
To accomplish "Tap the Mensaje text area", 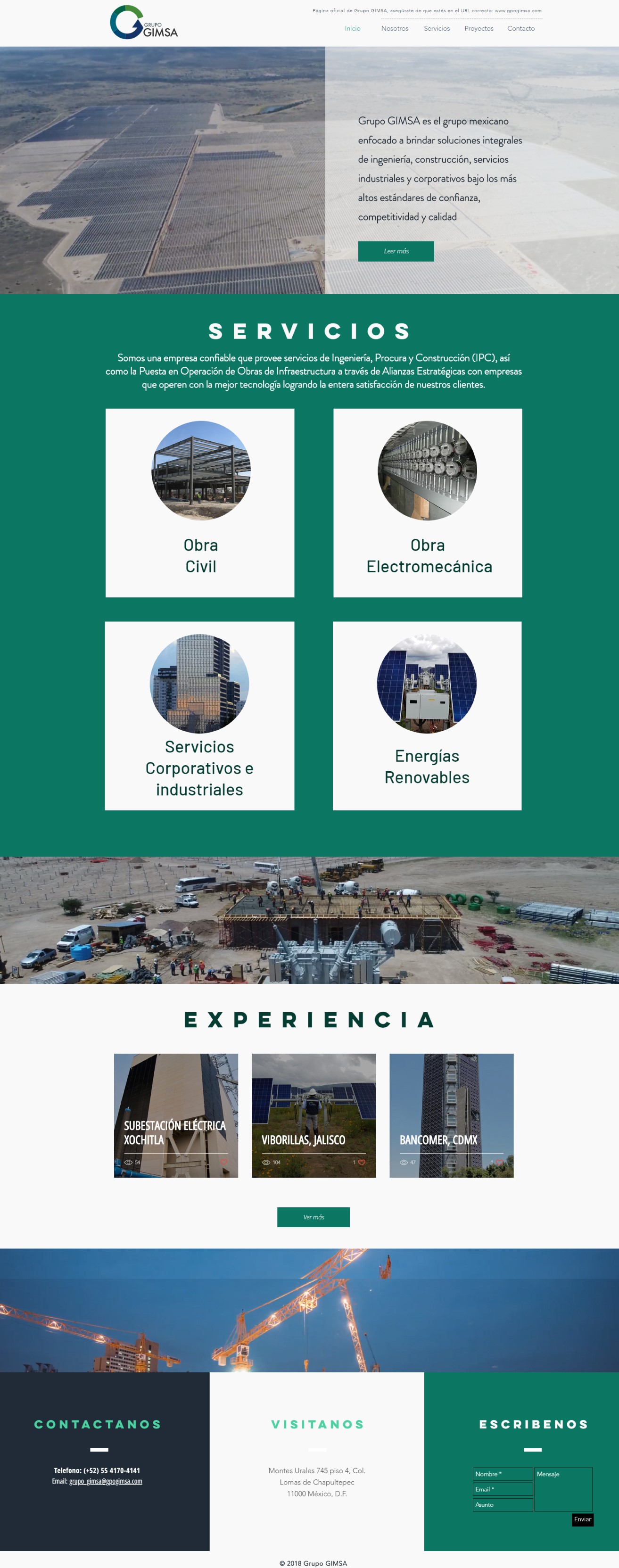I will [x=563, y=1489].
